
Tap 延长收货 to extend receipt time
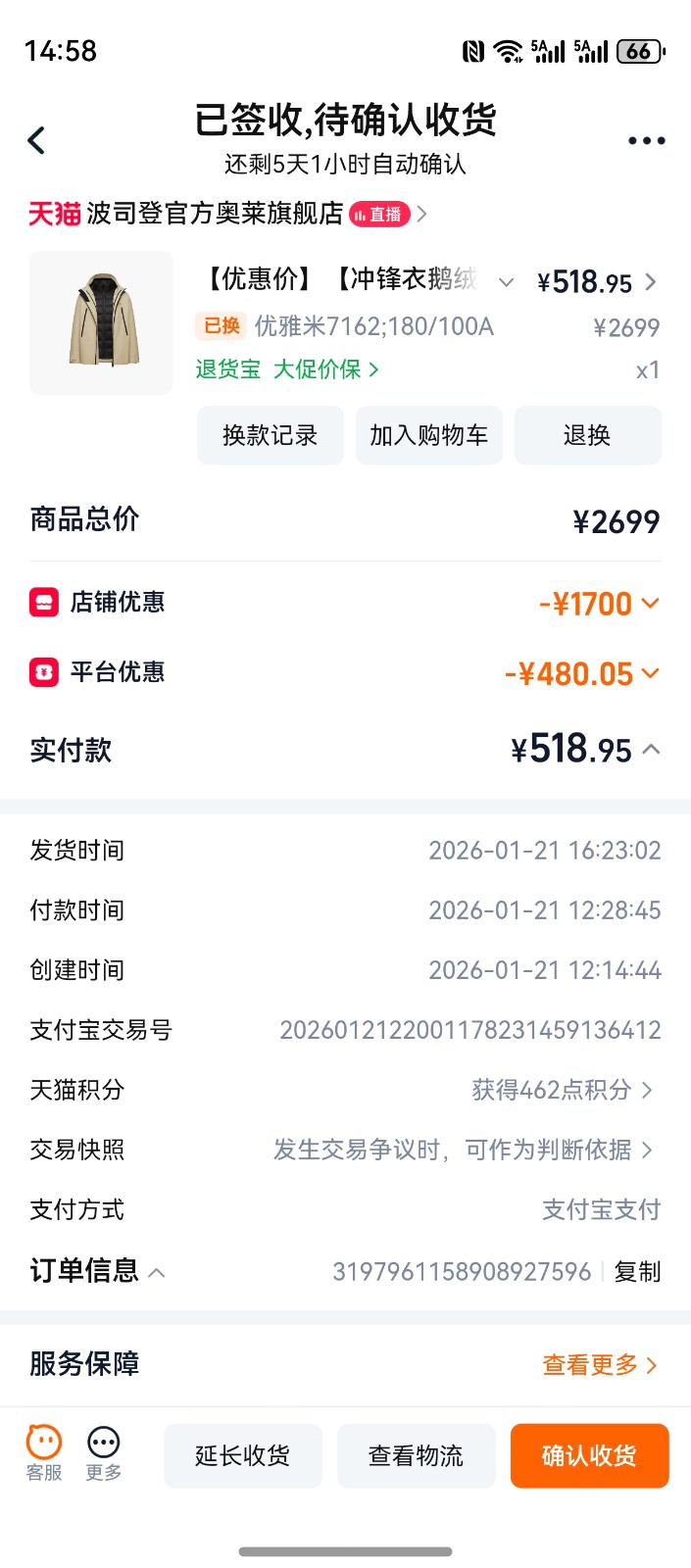click(x=242, y=1455)
